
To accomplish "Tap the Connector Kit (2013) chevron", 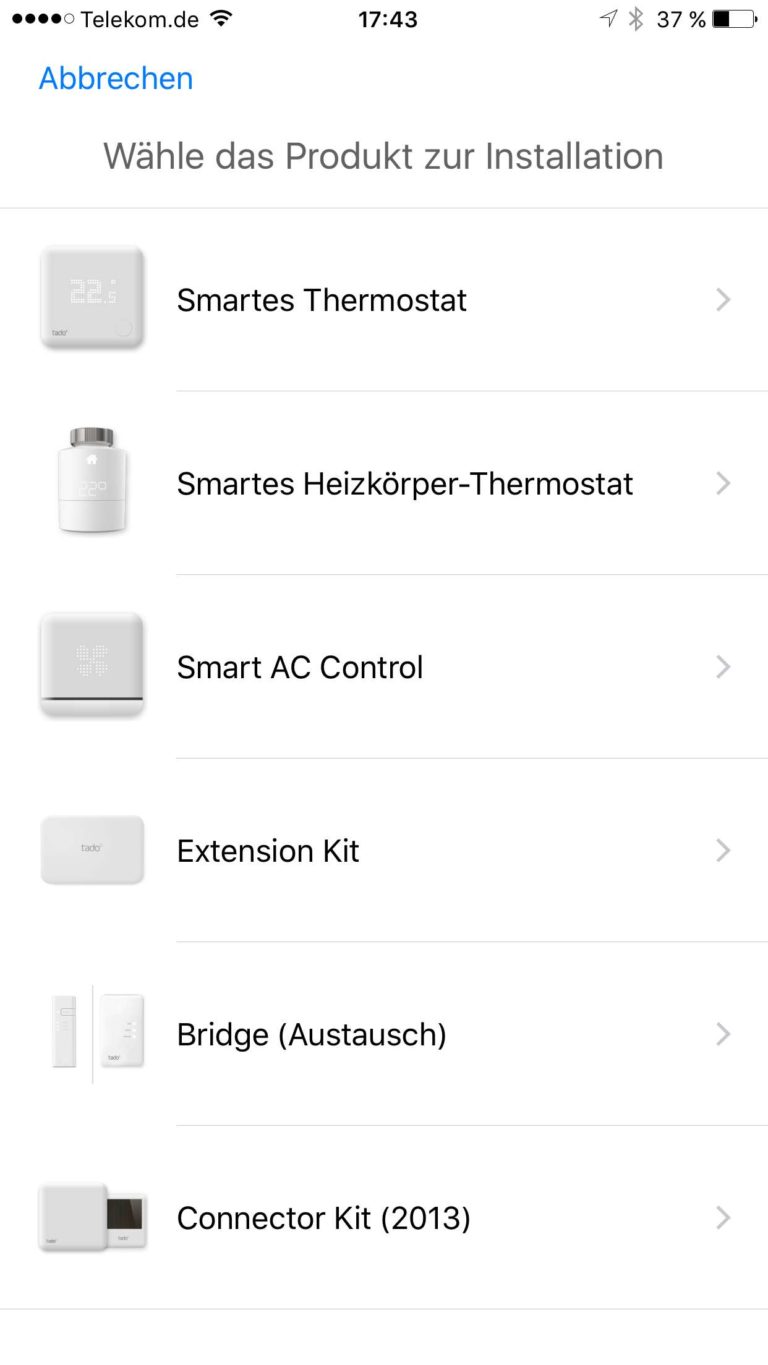I will (723, 1217).
